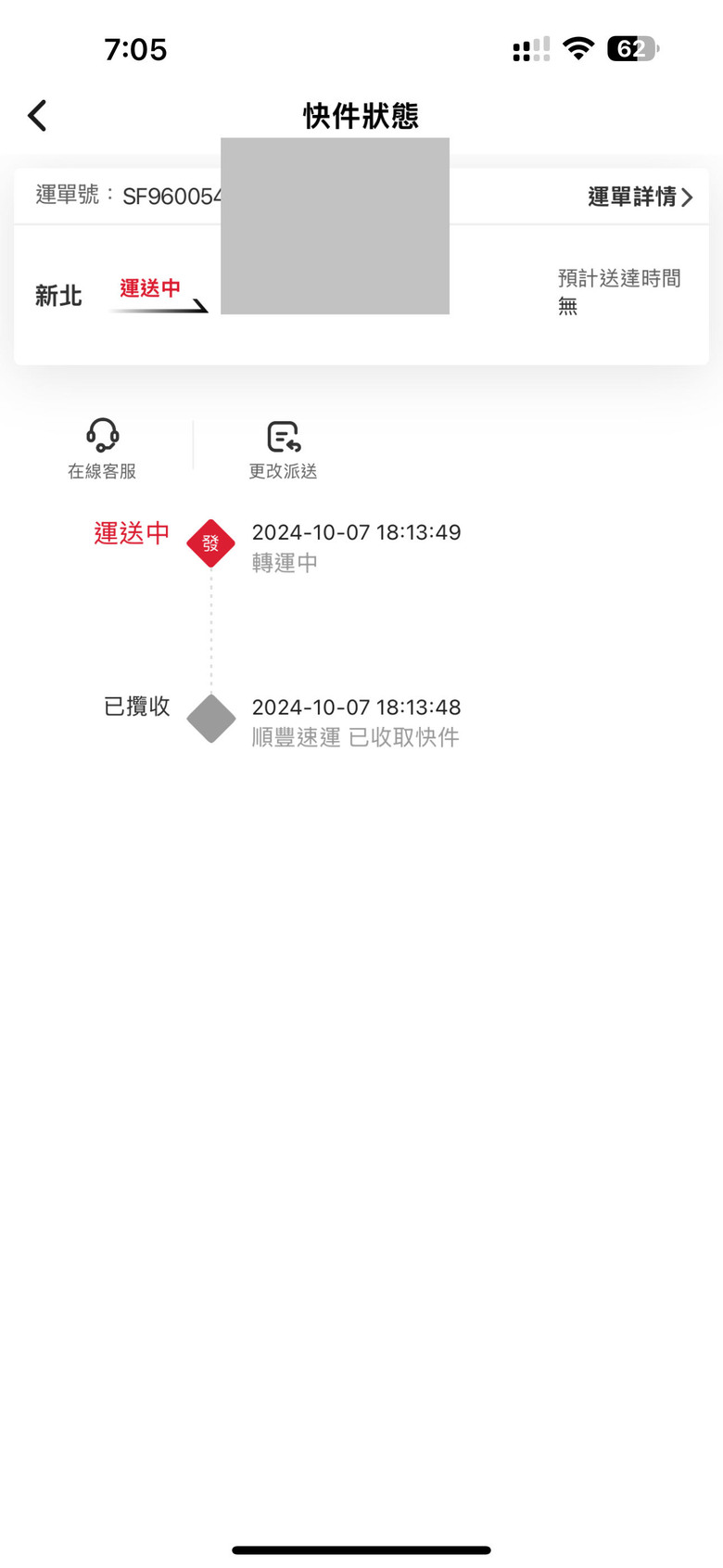The image size is (723, 1568).
Task: Open 運單詳情 waybill details
Action: point(641,197)
